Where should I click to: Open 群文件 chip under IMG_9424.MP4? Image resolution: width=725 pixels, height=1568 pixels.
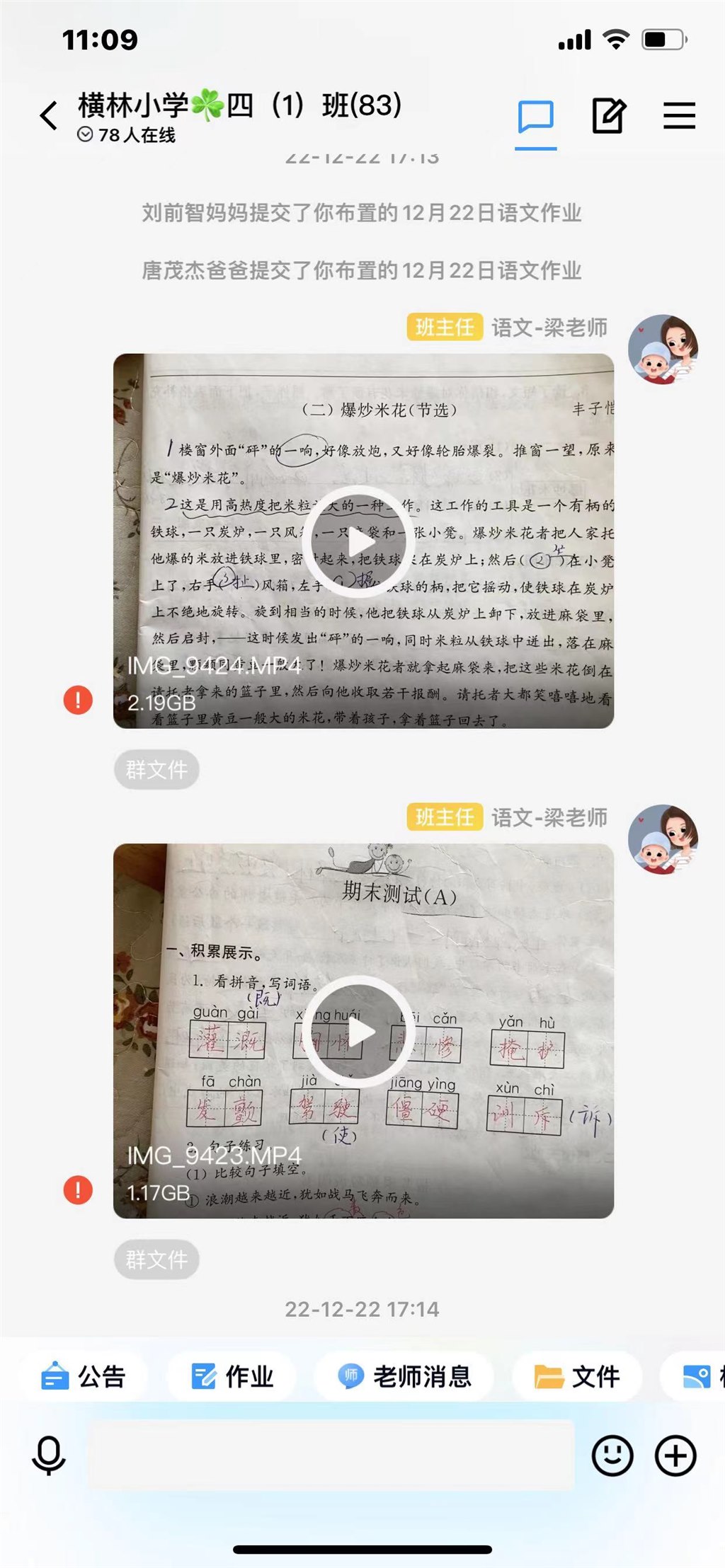pyautogui.click(x=156, y=769)
